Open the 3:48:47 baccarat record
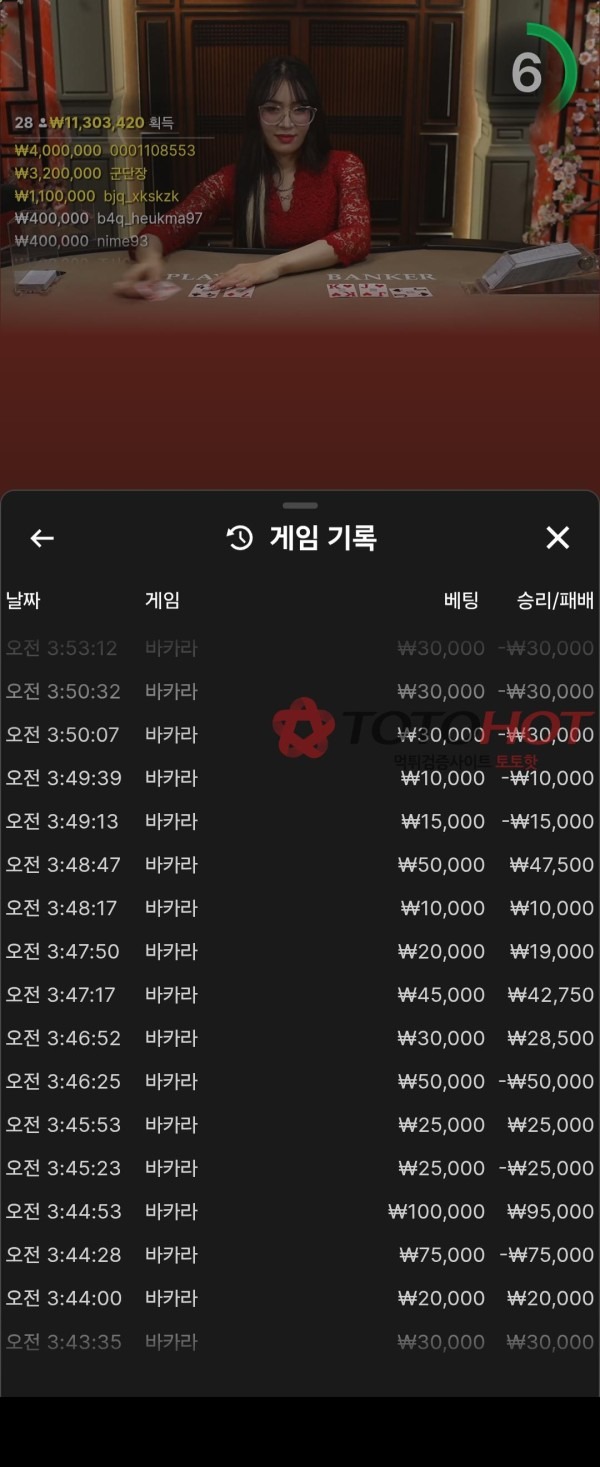Image resolution: width=600 pixels, height=1467 pixels. (x=300, y=865)
